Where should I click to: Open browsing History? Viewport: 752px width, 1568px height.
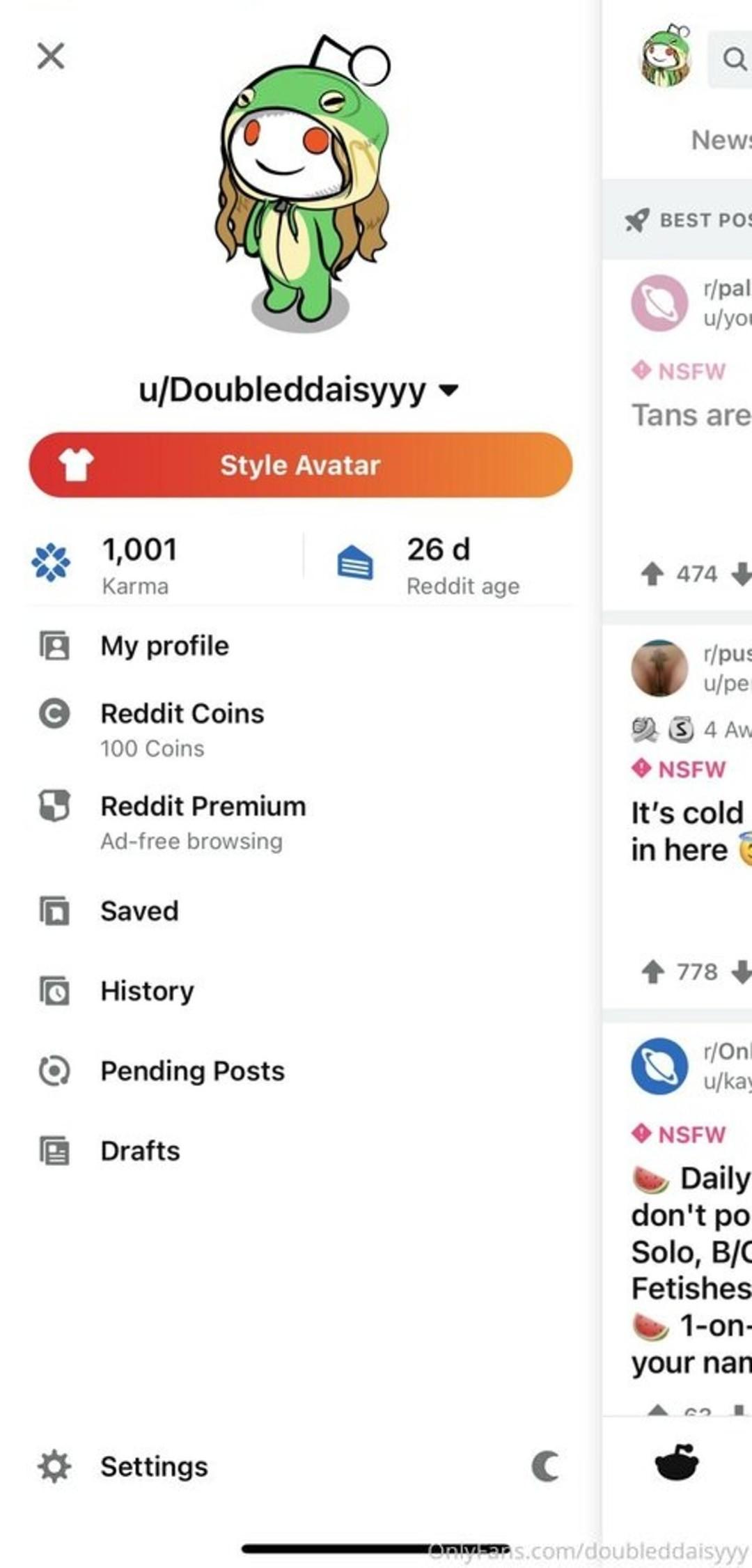point(147,991)
